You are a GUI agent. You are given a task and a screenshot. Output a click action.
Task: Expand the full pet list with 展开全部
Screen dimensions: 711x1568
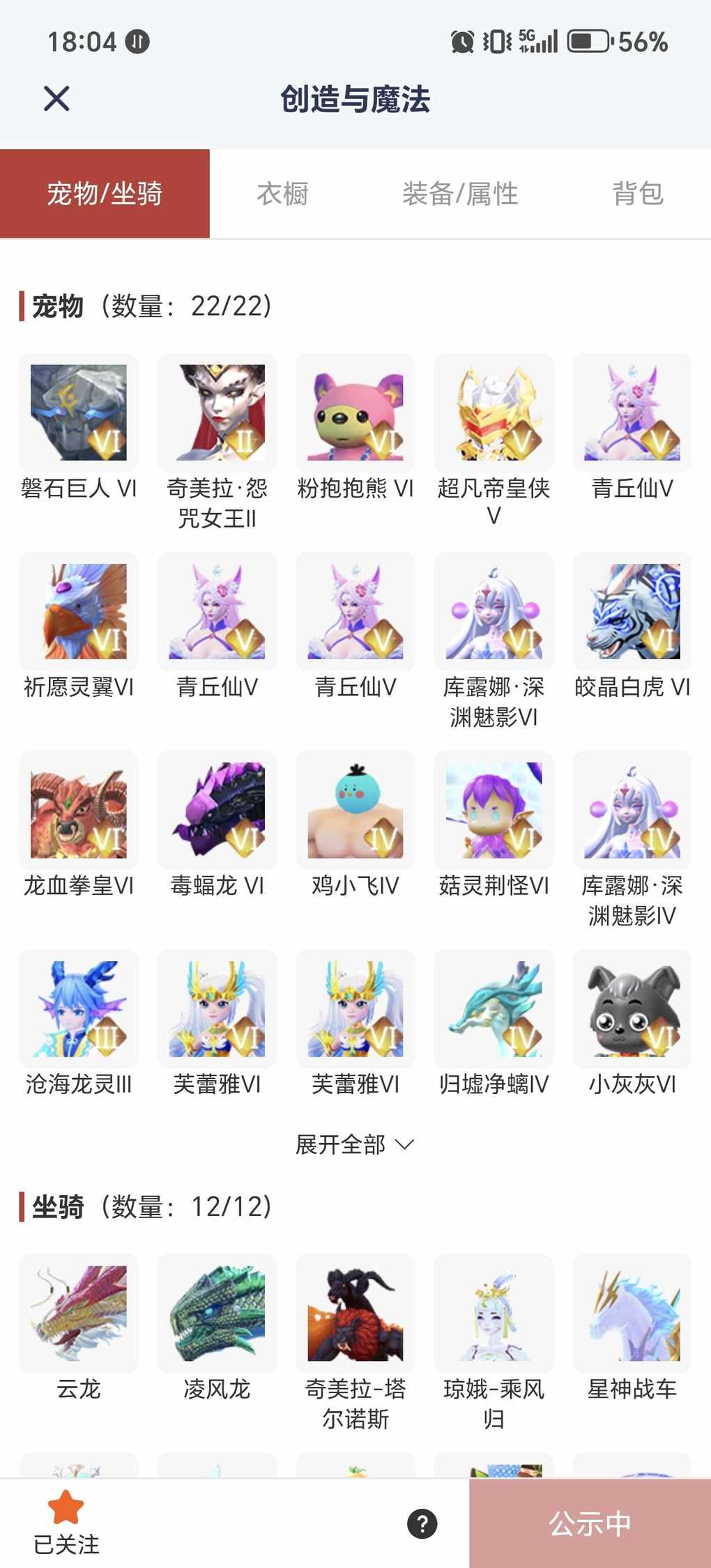tap(355, 1144)
